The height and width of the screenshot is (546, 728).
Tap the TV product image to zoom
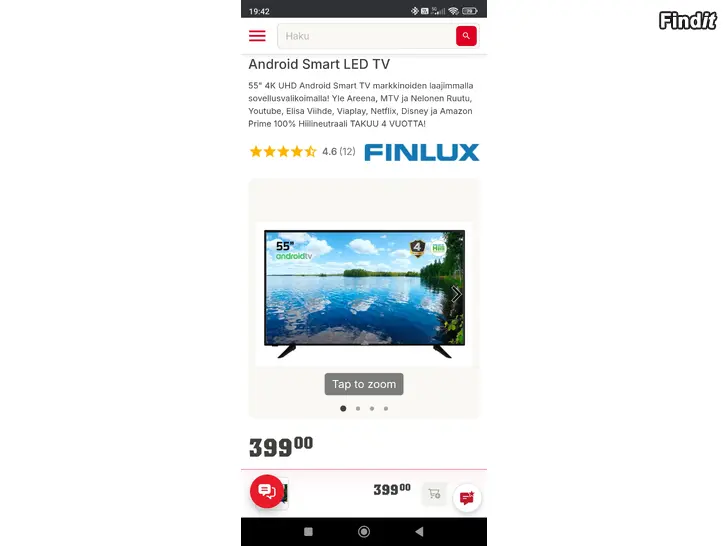(364, 294)
